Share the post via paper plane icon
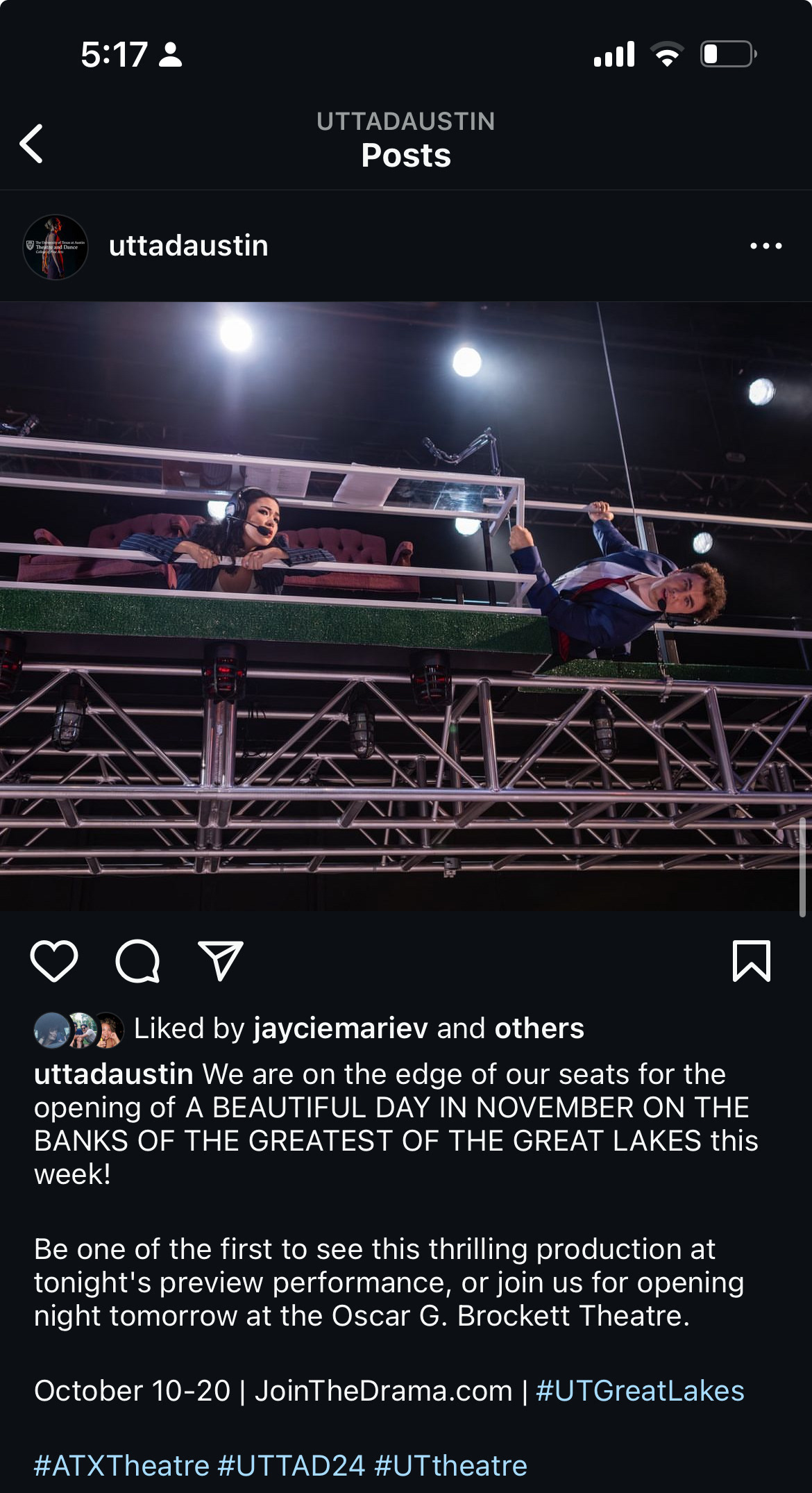 tap(221, 961)
